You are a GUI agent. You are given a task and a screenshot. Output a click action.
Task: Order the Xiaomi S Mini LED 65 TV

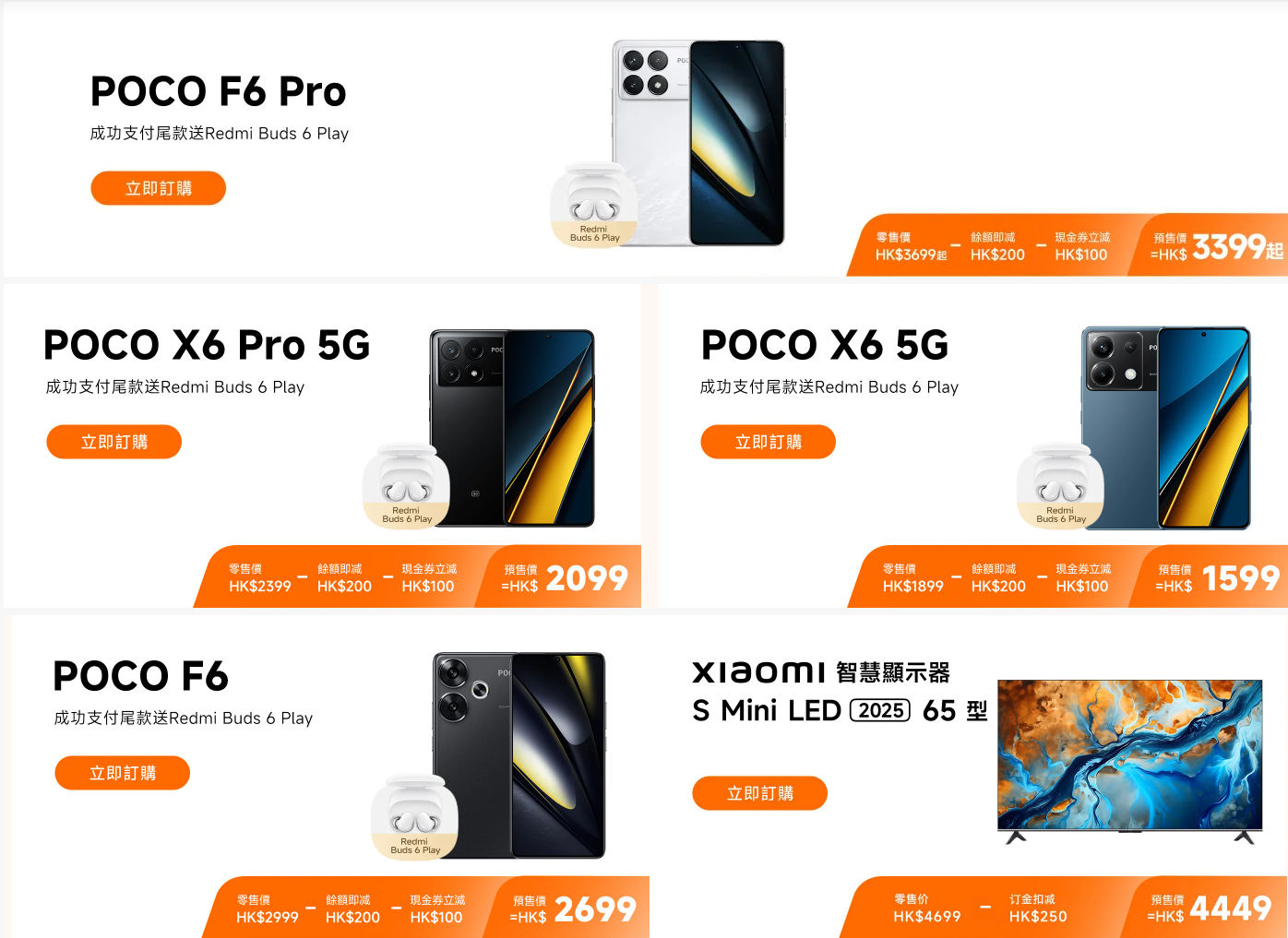759,793
